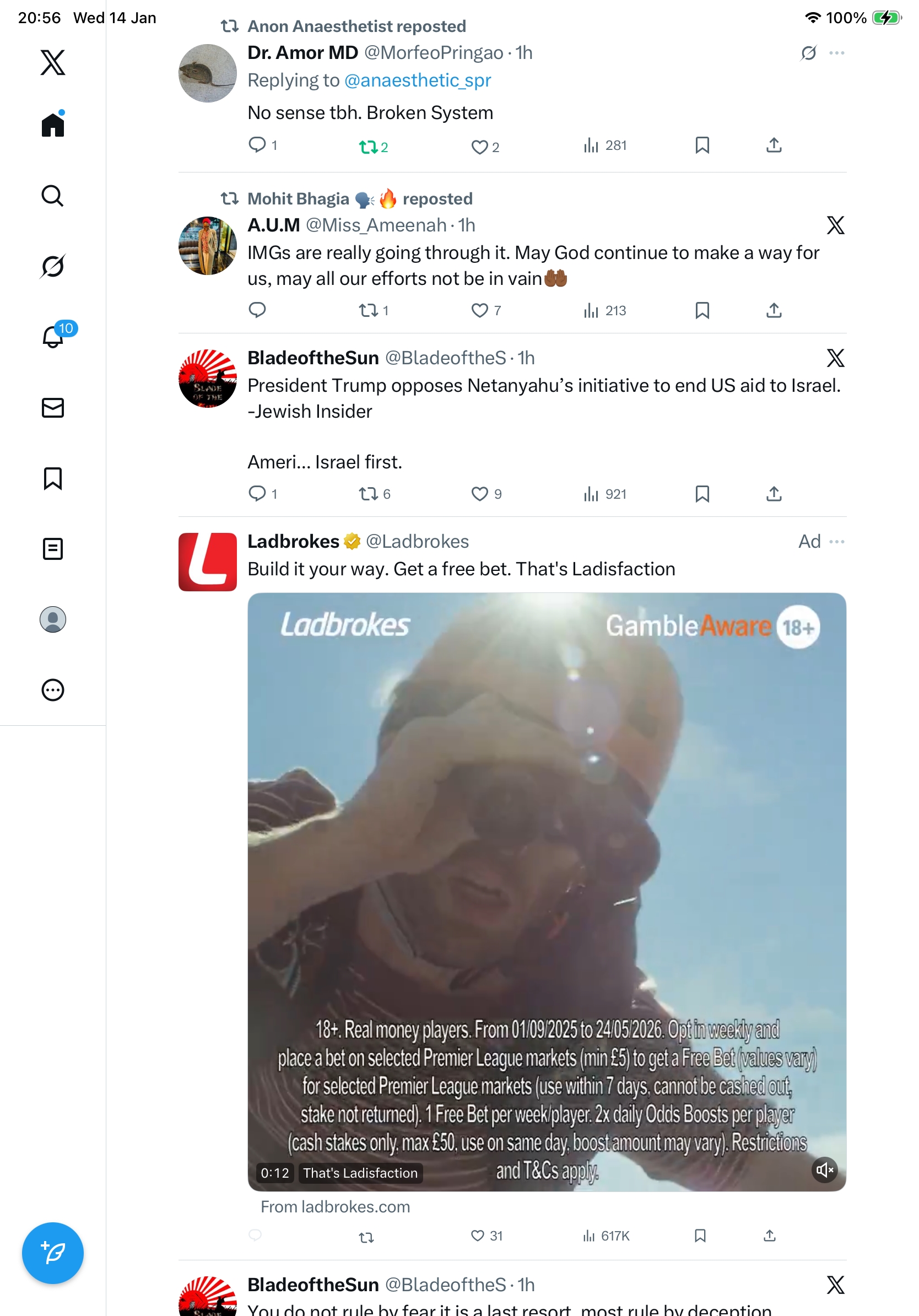Open Grok from the sidebar
This screenshot has height=1316, width=919.
pyautogui.click(x=53, y=266)
